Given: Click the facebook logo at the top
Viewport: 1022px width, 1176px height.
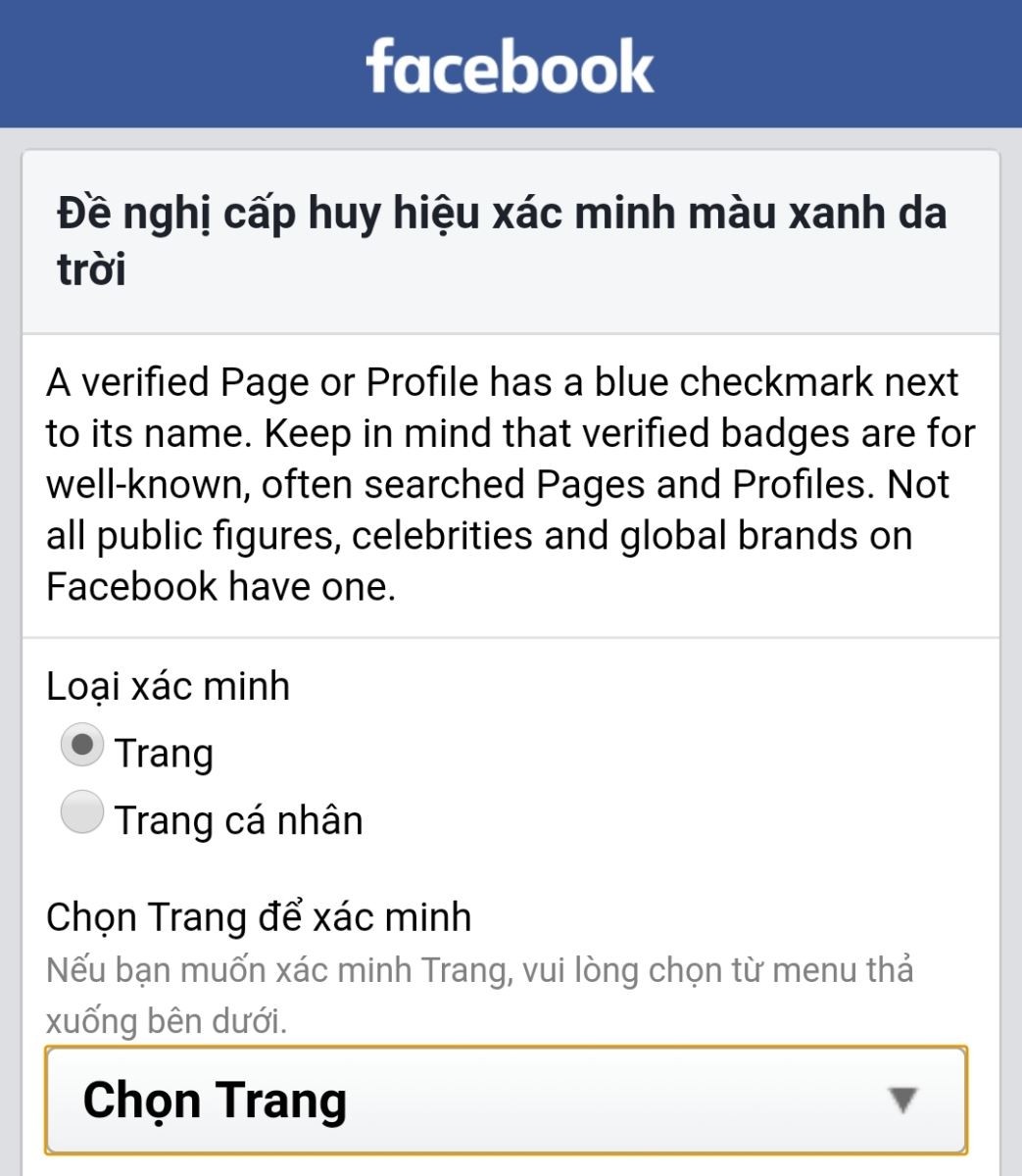Looking at the screenshot, I should [511, 65].
